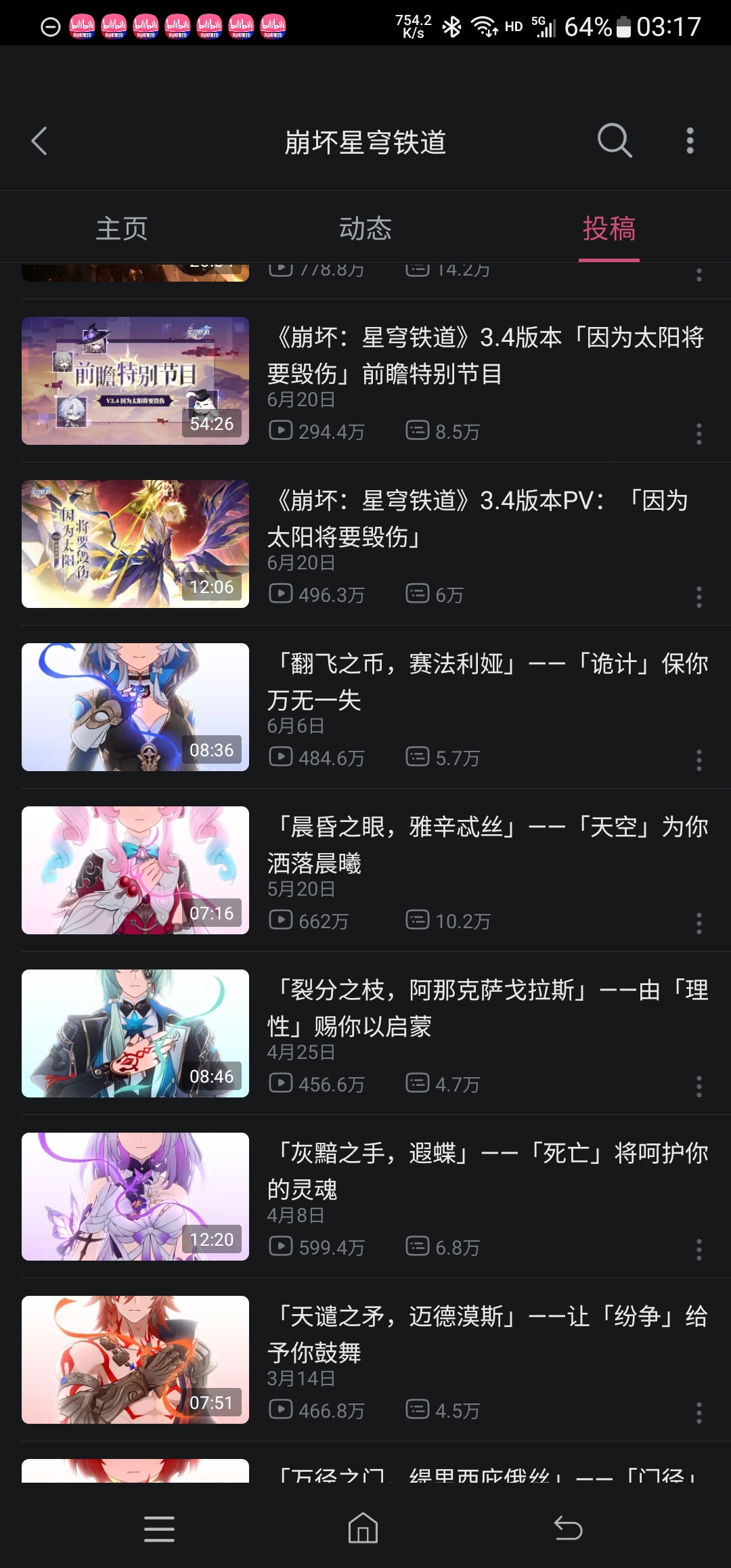Go to the system home screen

363,1528
